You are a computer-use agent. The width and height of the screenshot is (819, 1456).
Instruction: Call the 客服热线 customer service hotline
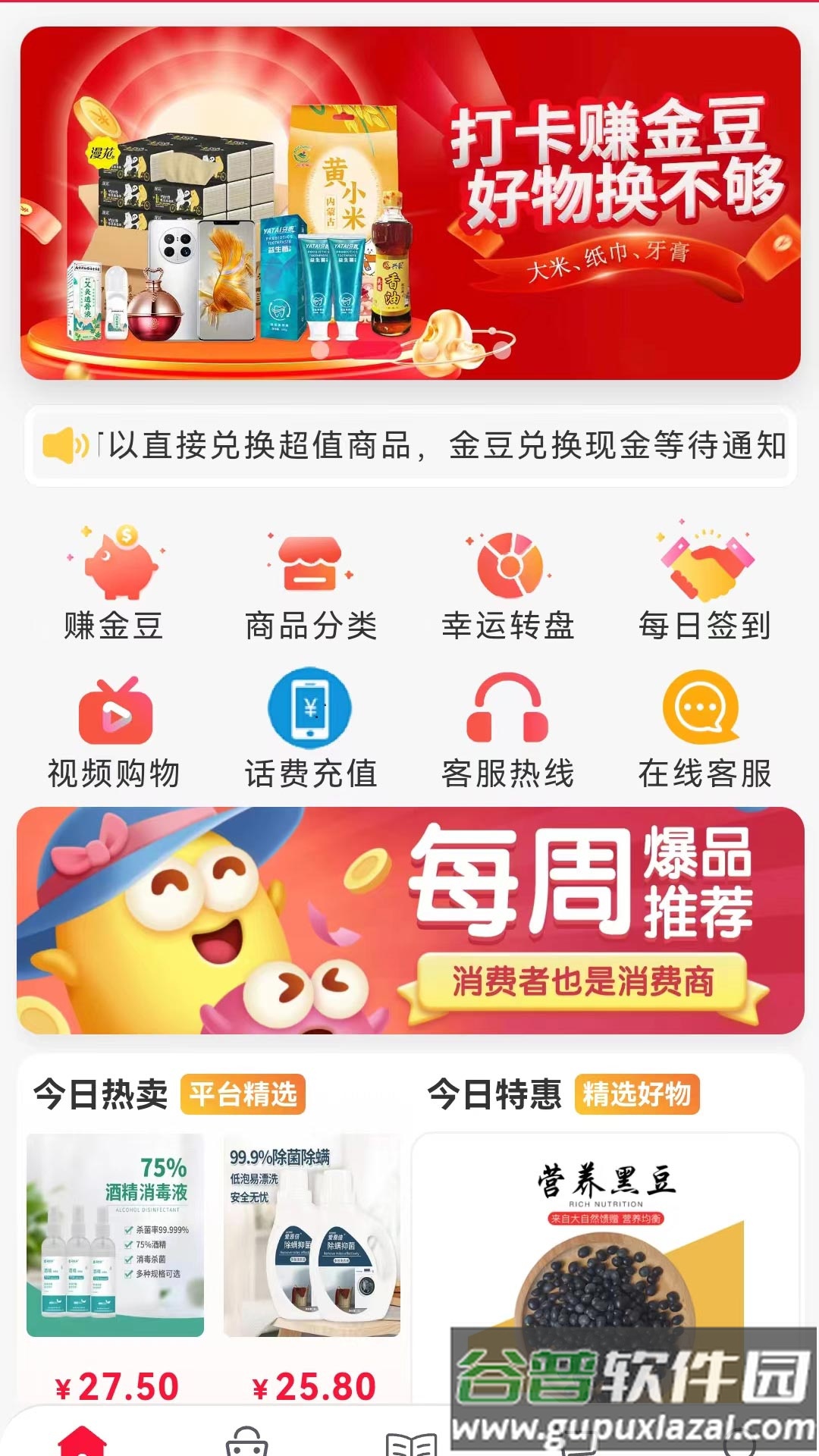point(508,720)
